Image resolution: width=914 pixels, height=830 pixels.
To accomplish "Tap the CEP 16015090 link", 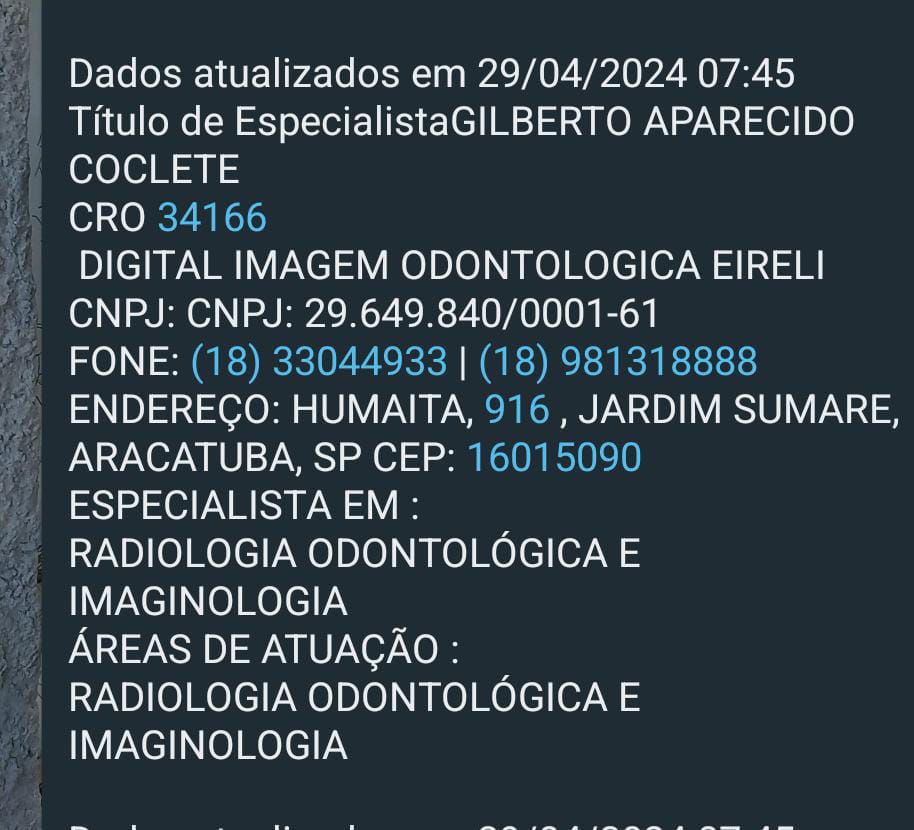I will [554, 458].
